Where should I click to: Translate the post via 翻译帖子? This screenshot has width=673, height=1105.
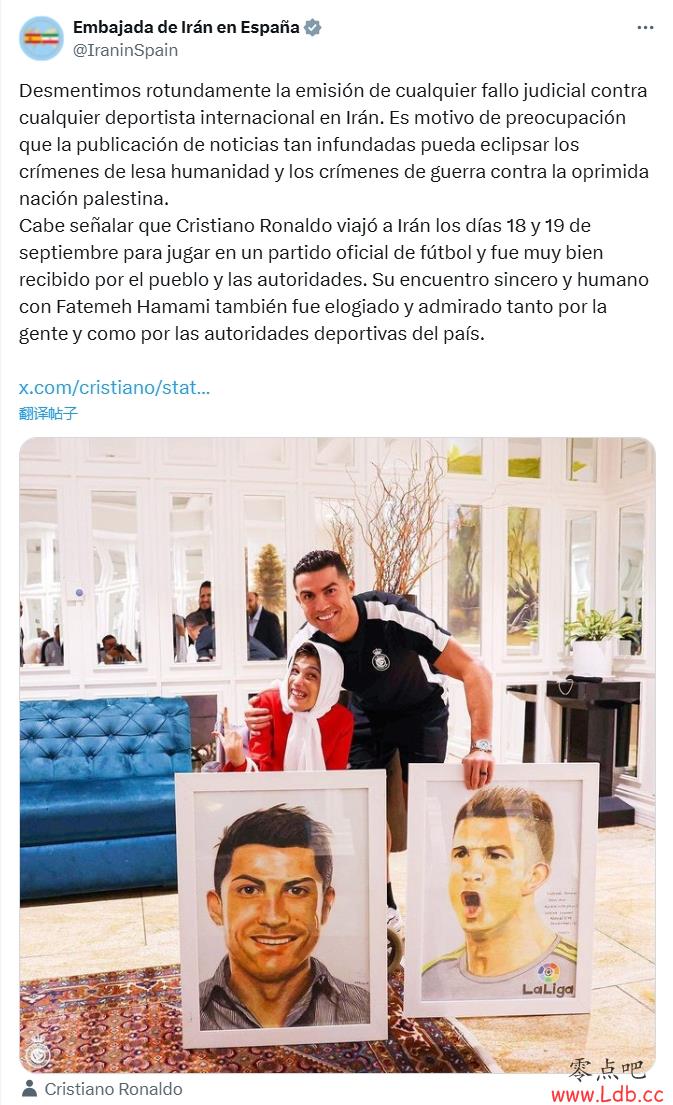(x=48, y=413)
